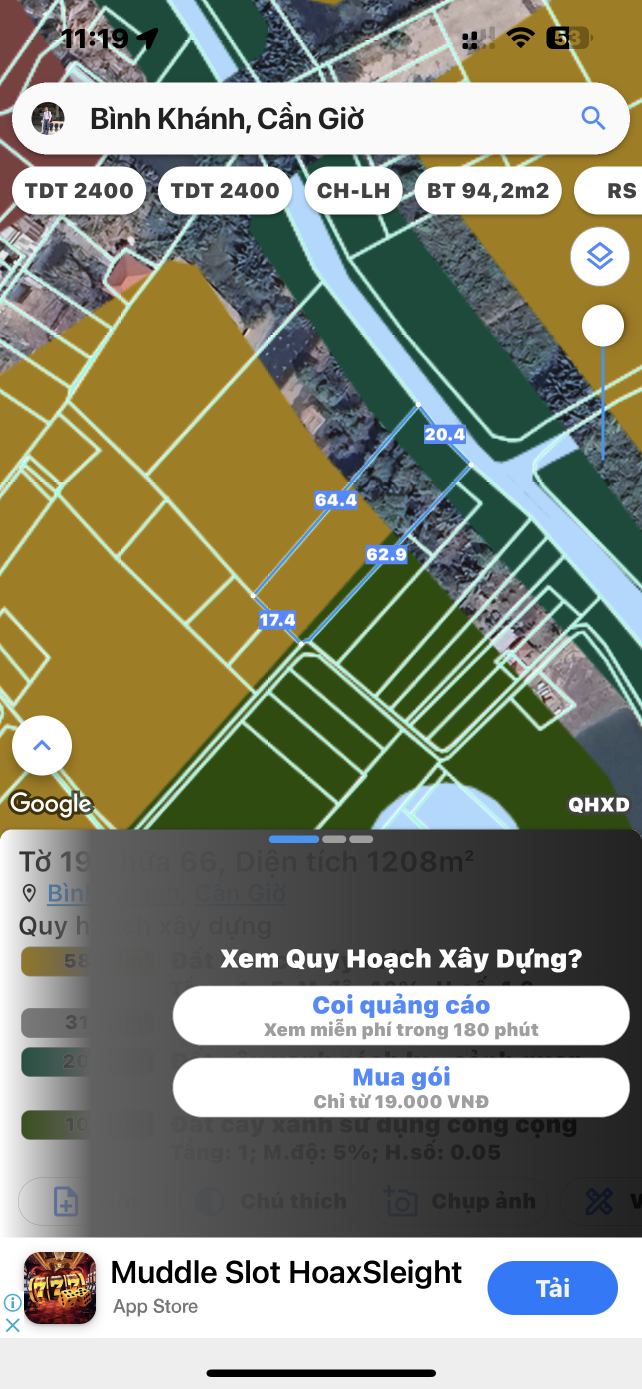Select the CH-LH chip
The height and width of the screenshot is (1389, 642).
[x=353, y=190]
